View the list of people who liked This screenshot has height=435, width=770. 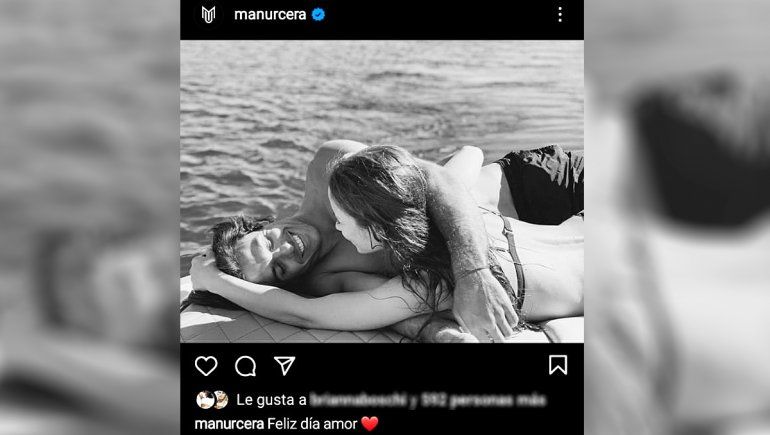point(390,400)
